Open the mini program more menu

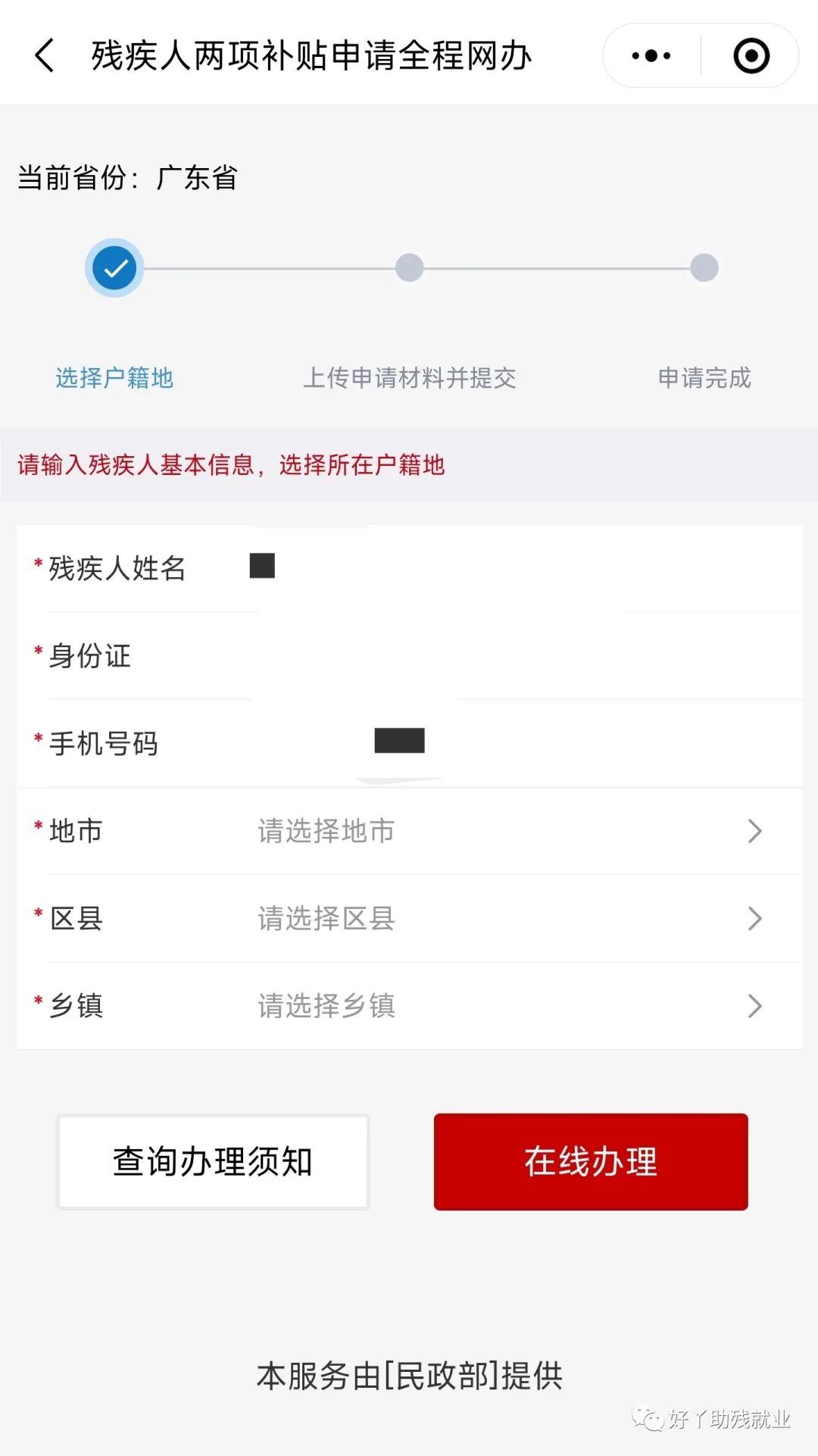651,56
